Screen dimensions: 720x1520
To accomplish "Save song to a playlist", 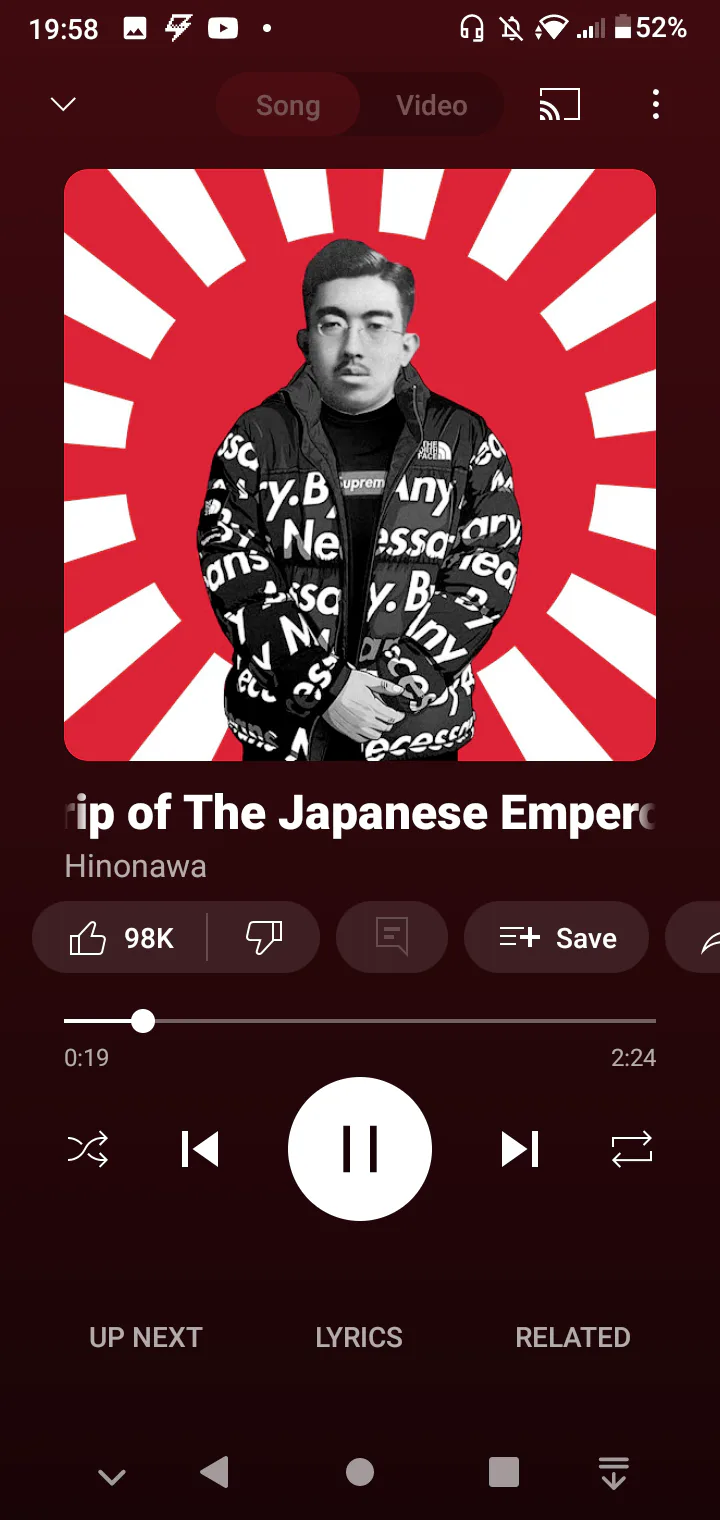I will (557, 938).
